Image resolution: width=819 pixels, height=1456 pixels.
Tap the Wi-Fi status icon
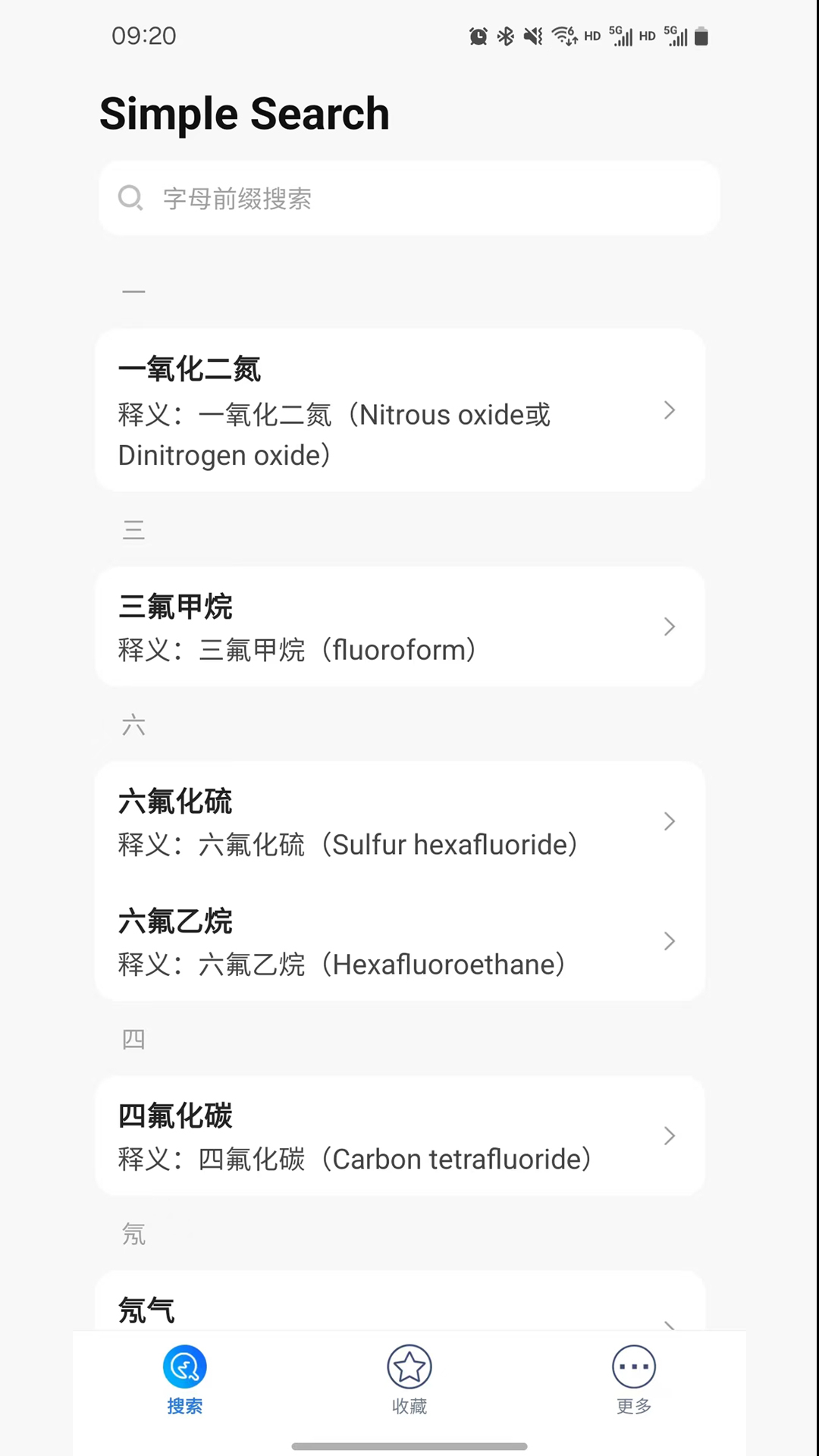click(x=564, y=36)
